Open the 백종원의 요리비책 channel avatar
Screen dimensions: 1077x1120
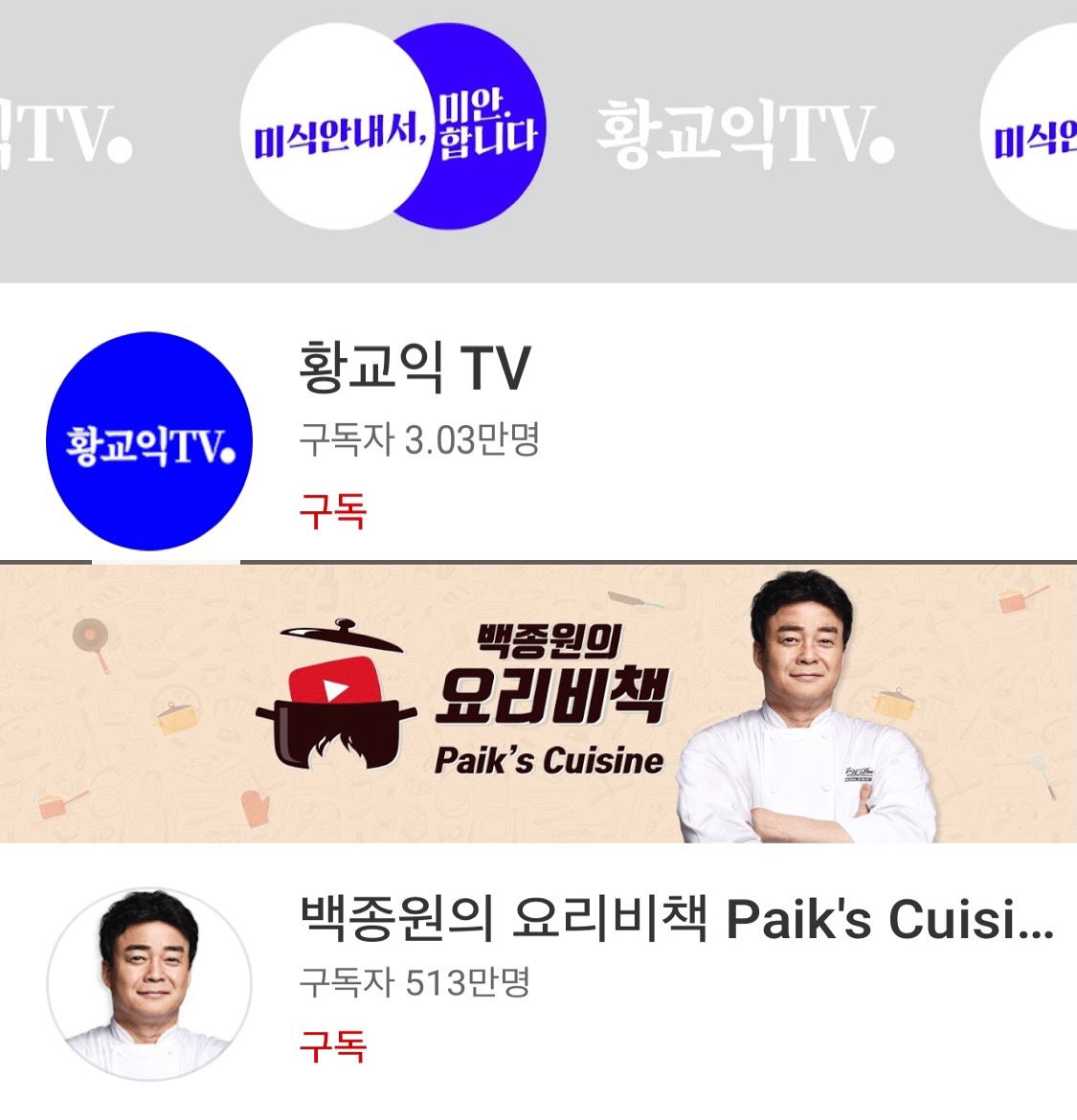[148, 983]
